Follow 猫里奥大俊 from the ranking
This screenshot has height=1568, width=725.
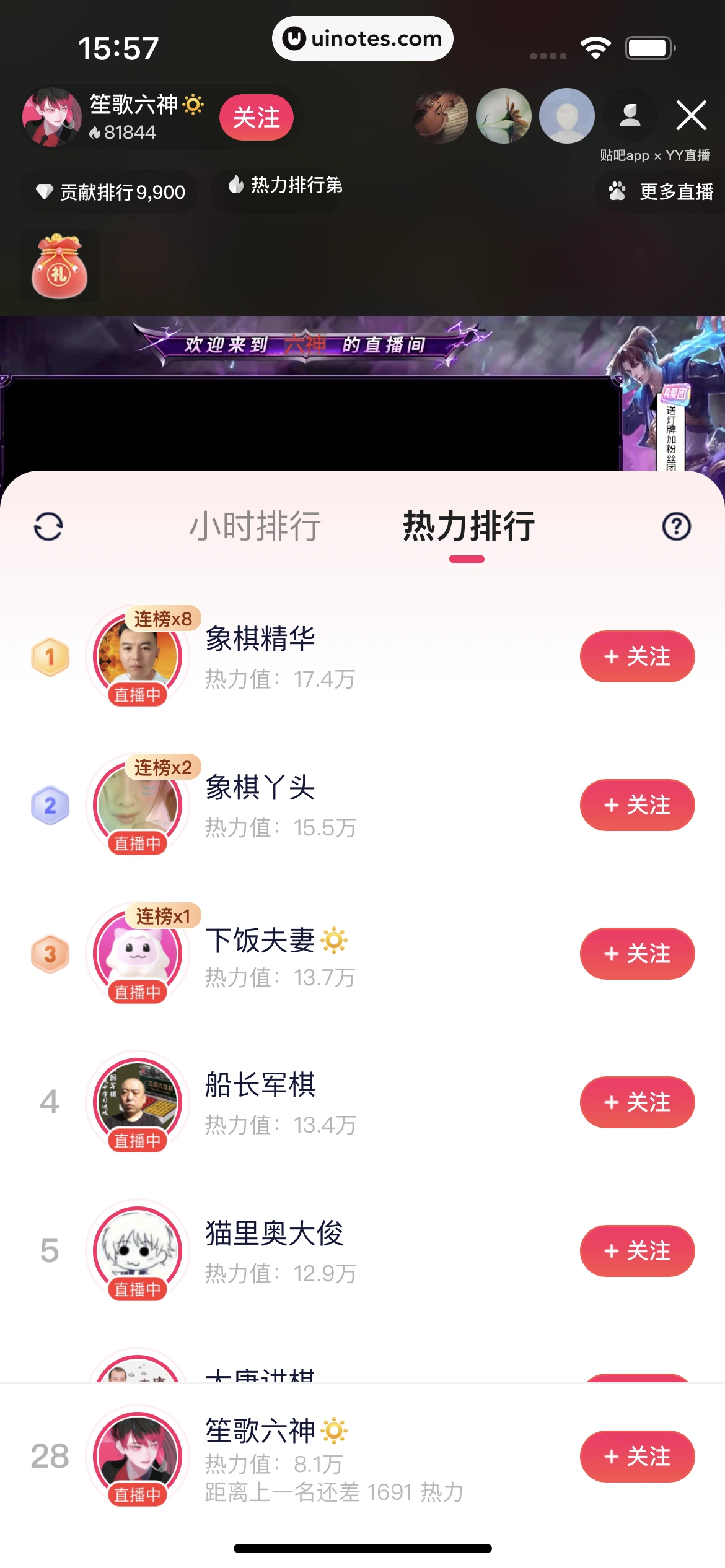click(x=637, y=1251)
